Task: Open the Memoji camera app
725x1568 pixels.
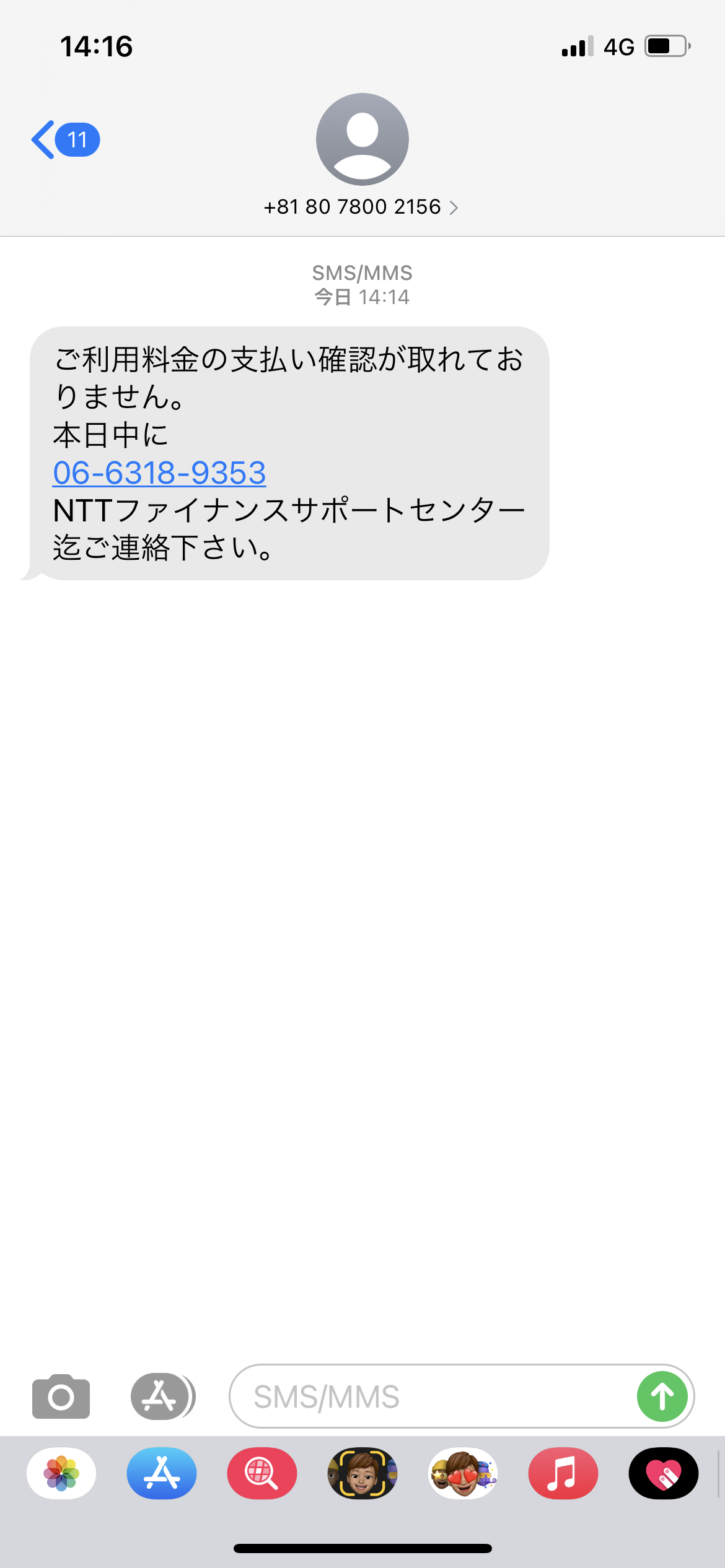Action: point(362,1473)
